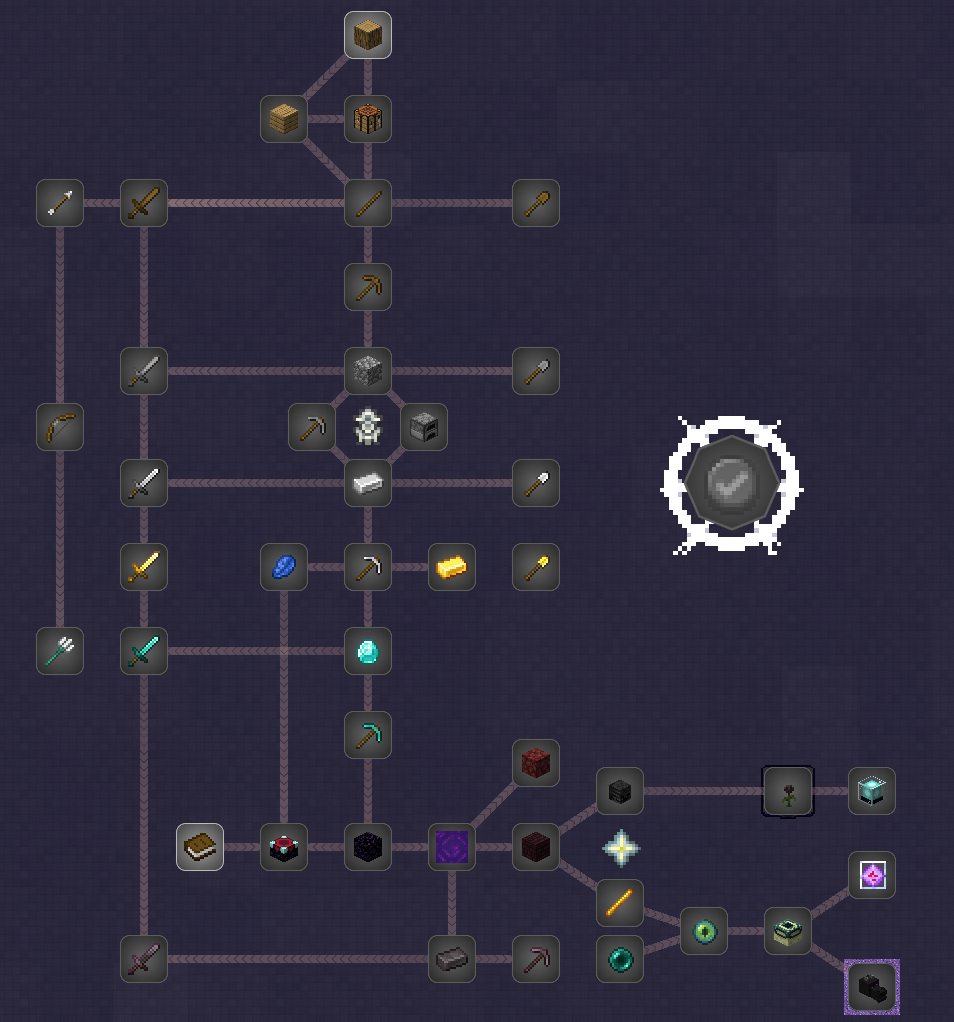954x1022 pixels.
Task: Select the wooden pickaxe node
Action: click(368, 287)
